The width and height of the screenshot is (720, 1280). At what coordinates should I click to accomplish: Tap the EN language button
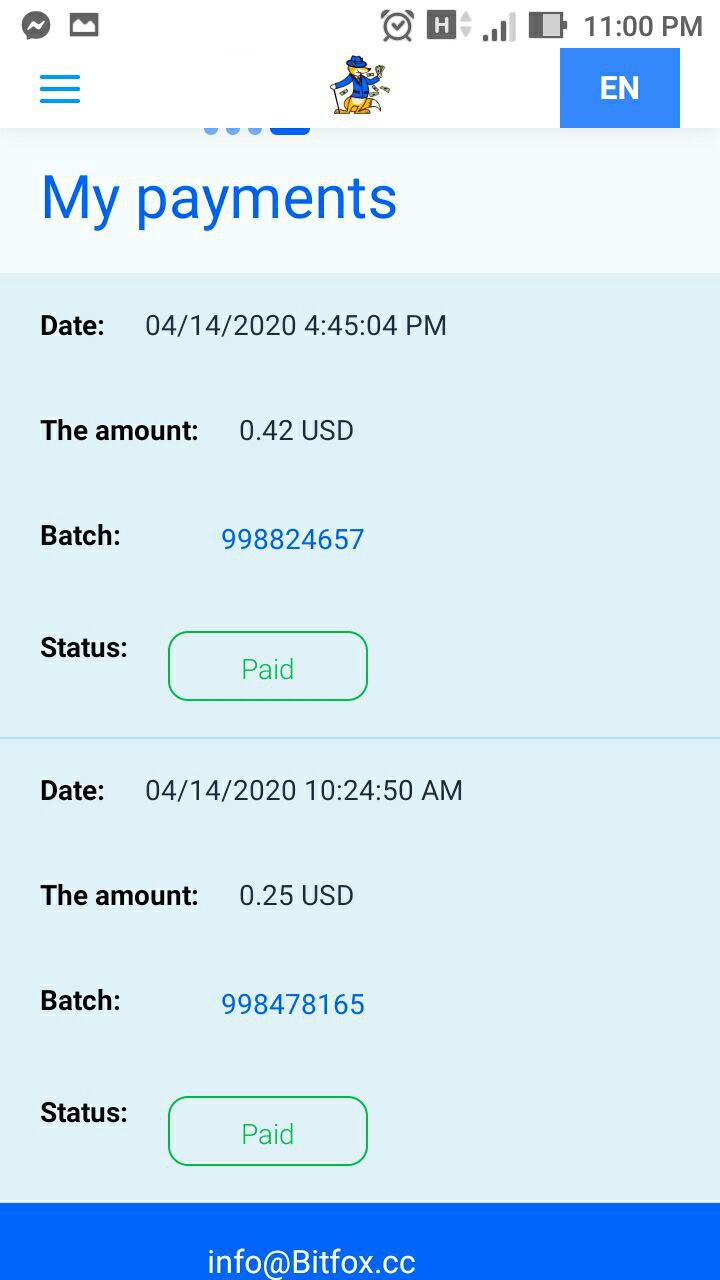(620, 88)
